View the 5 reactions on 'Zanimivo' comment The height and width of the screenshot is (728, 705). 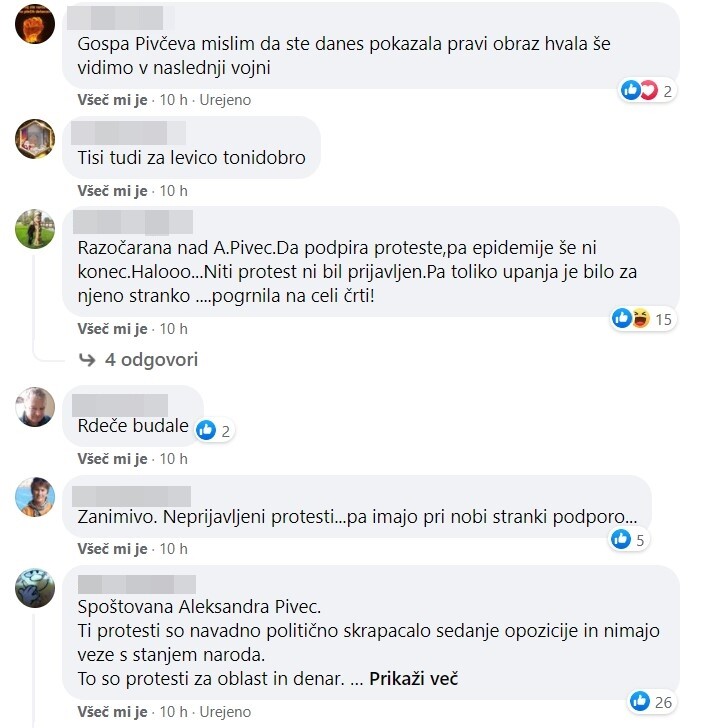coord(629,539)
